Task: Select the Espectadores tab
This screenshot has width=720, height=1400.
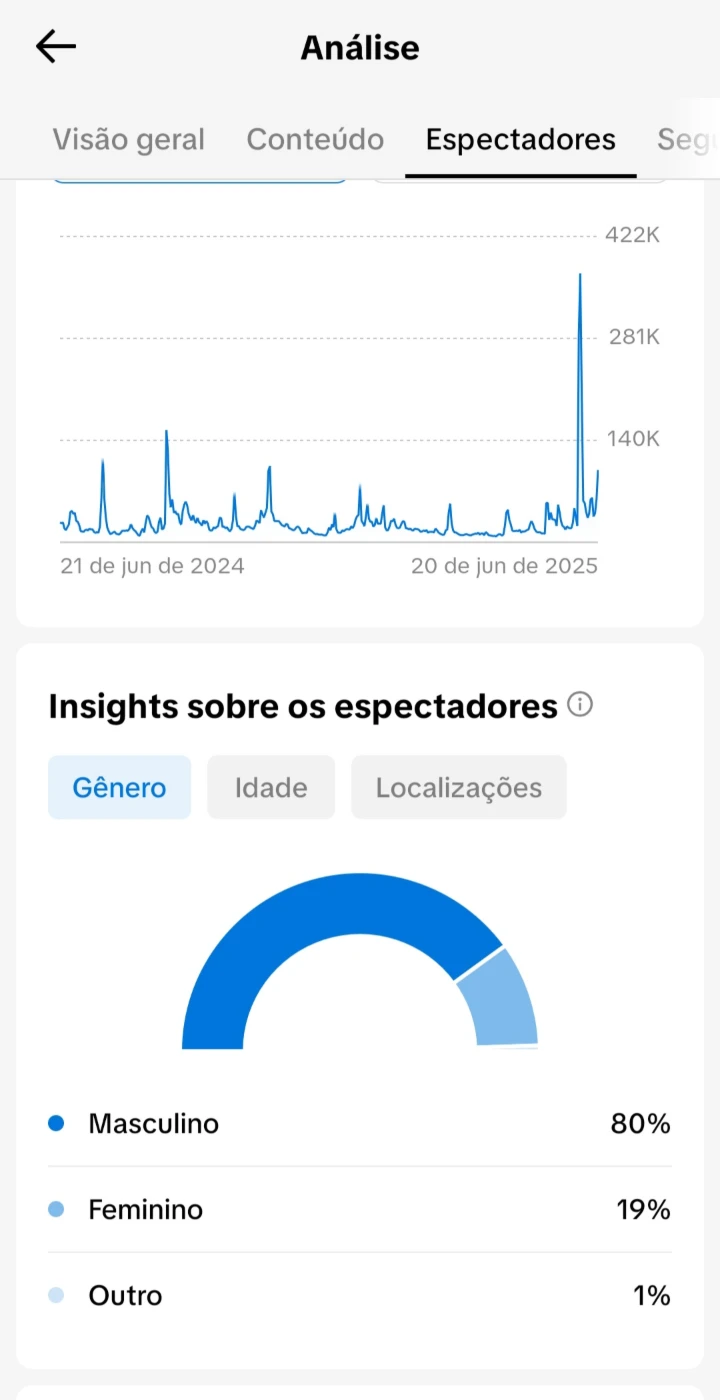Action: (521, 139)
